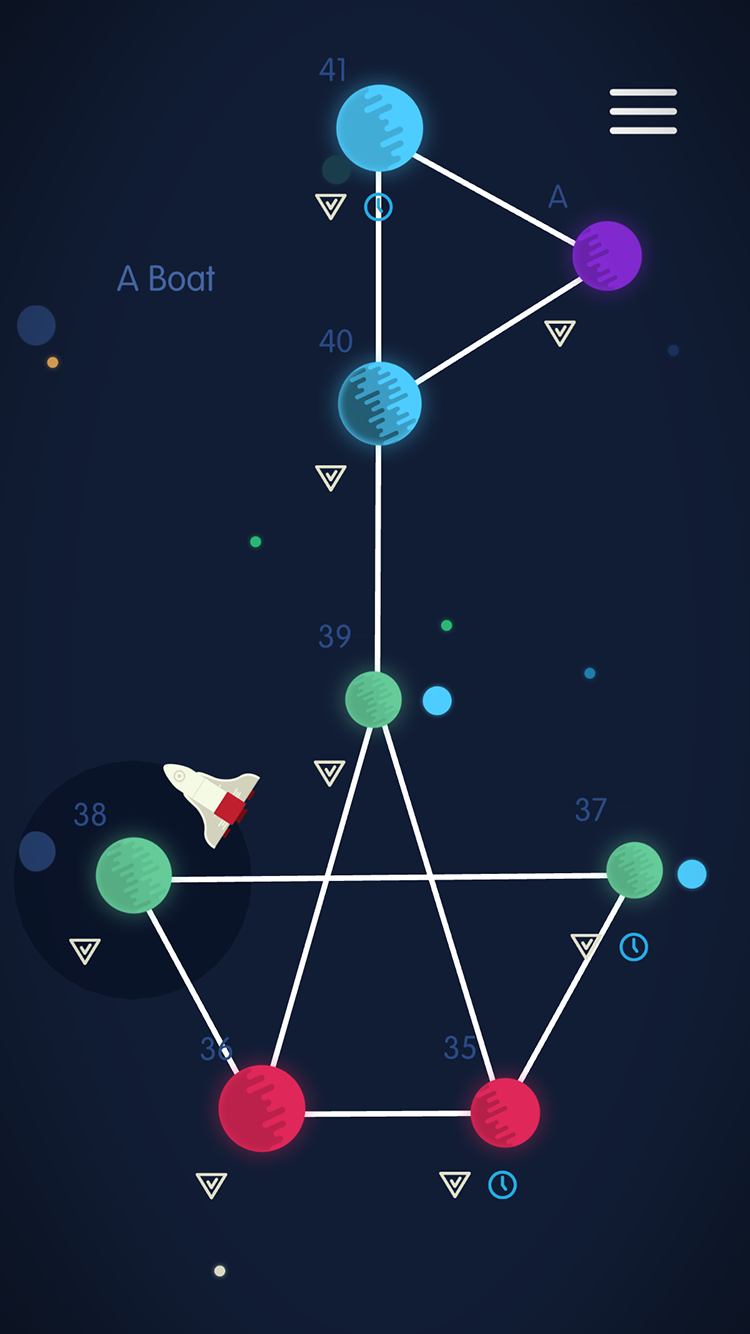Choose level 39 green planet
Screen dimensions: 750x1334
pos(373,699)
